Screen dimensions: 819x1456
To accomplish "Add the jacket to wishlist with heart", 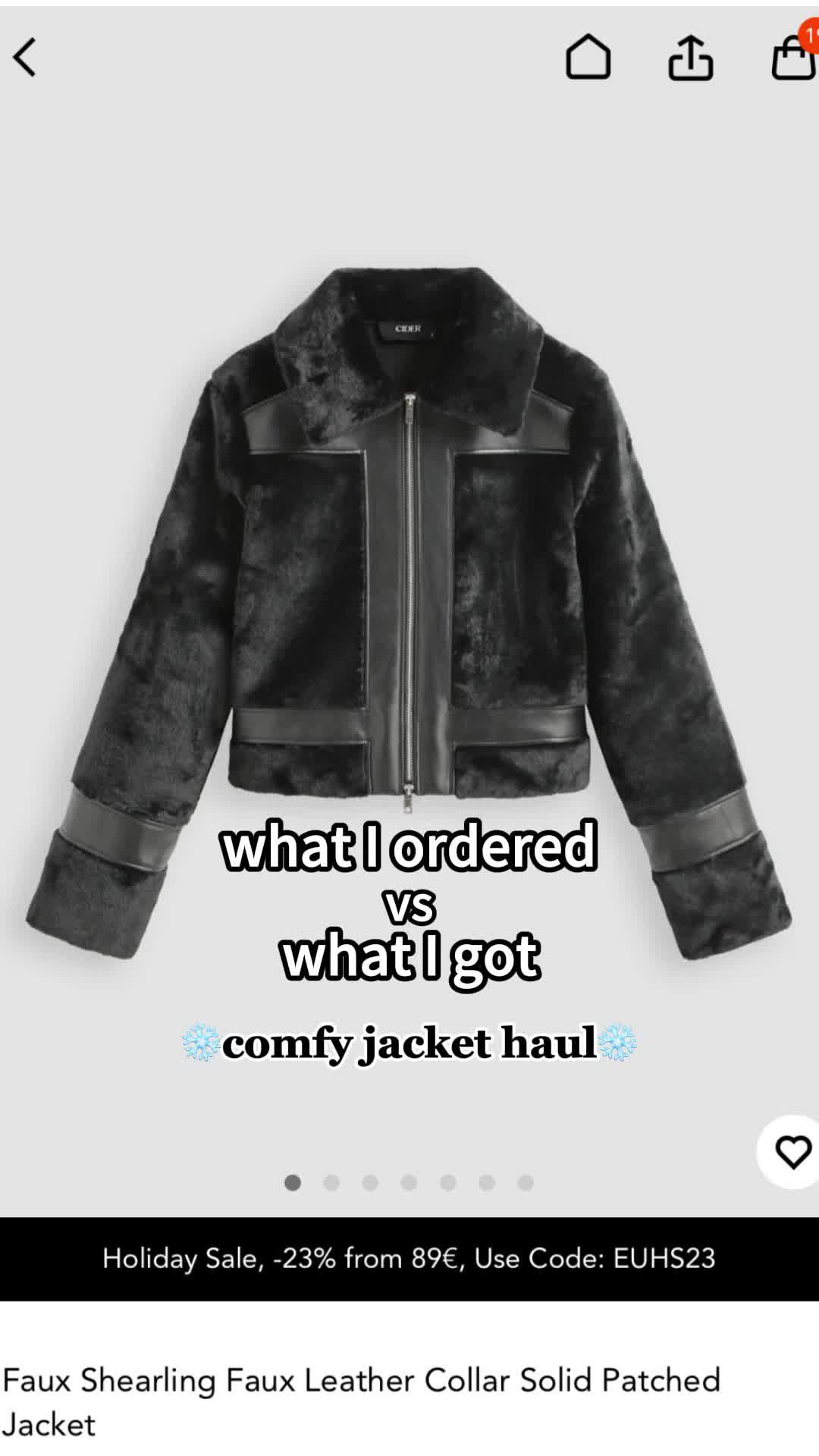I will click(792, 1153).
